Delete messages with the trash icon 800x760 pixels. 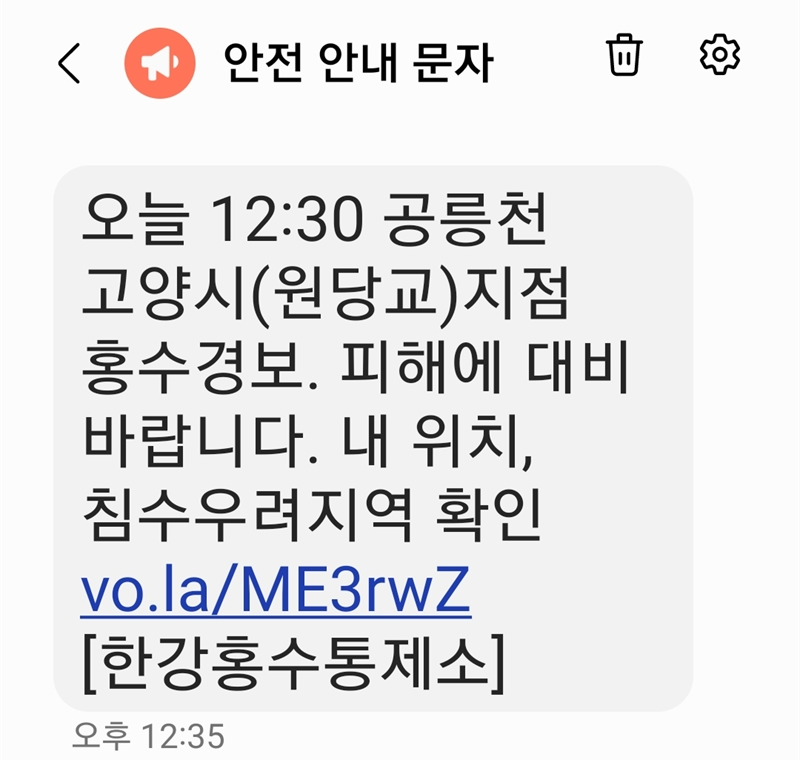coord(624,56)
